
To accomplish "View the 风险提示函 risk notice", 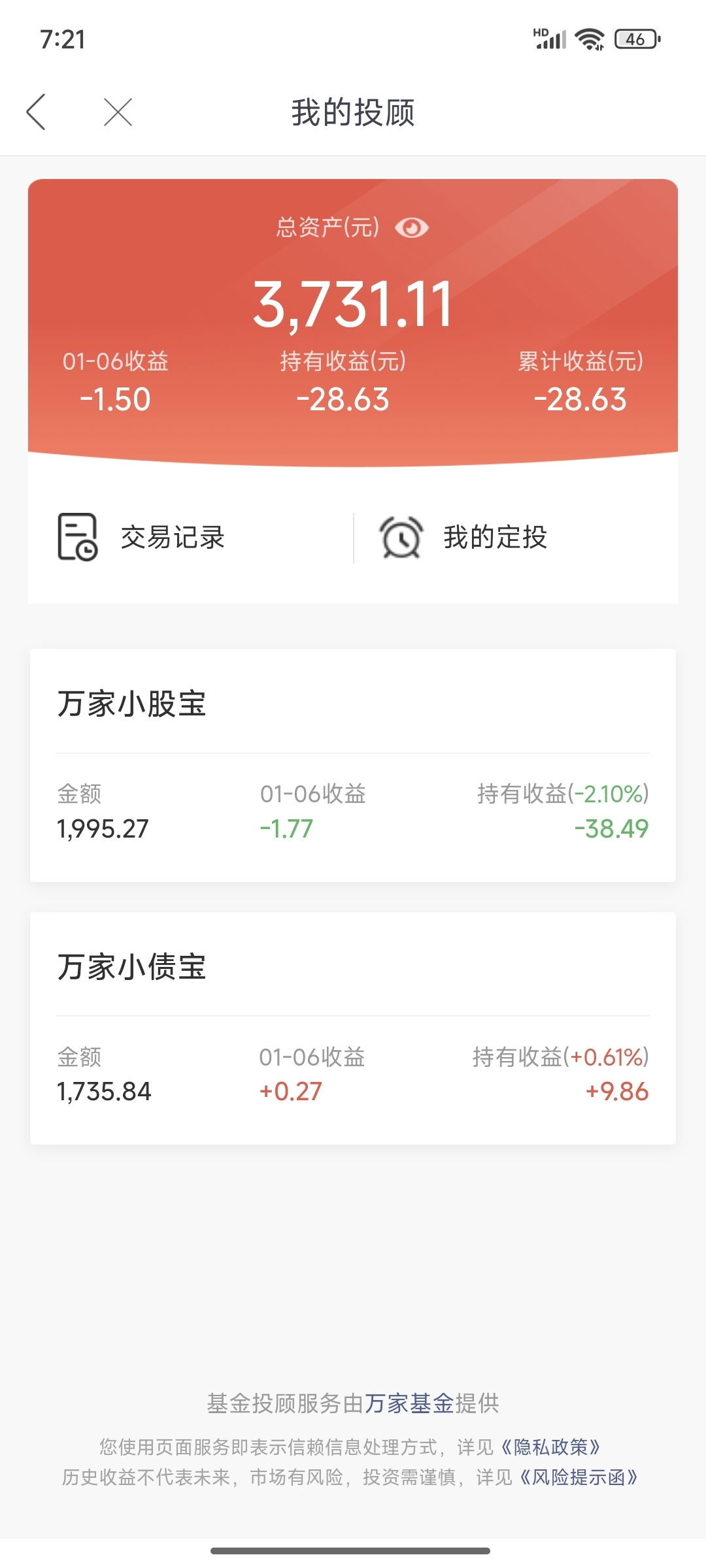I will [578, 1477].
